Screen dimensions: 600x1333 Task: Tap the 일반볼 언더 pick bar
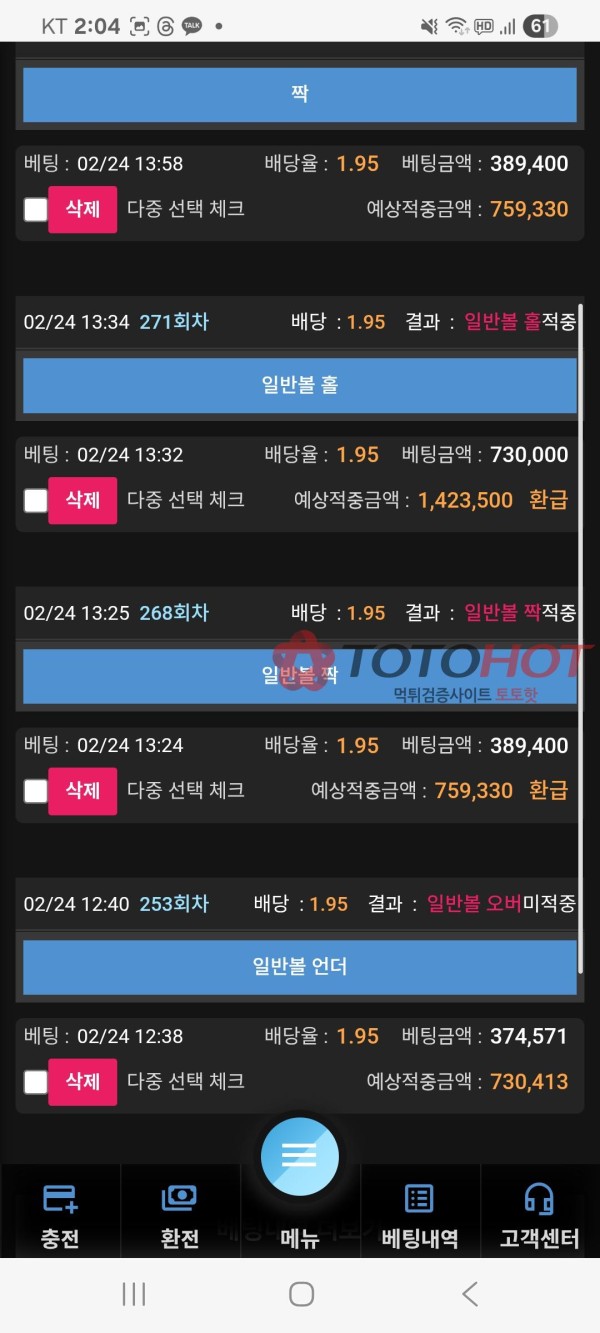300,967
